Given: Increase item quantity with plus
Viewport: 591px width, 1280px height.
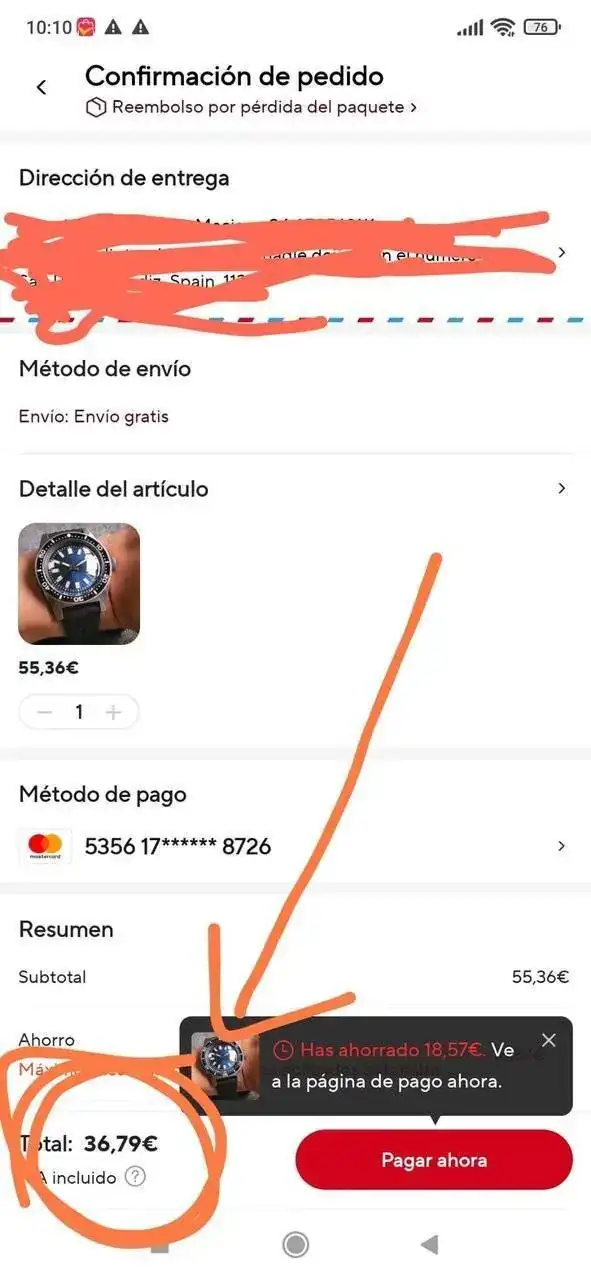Looking at the screenshot, I should tap(114, 712).
